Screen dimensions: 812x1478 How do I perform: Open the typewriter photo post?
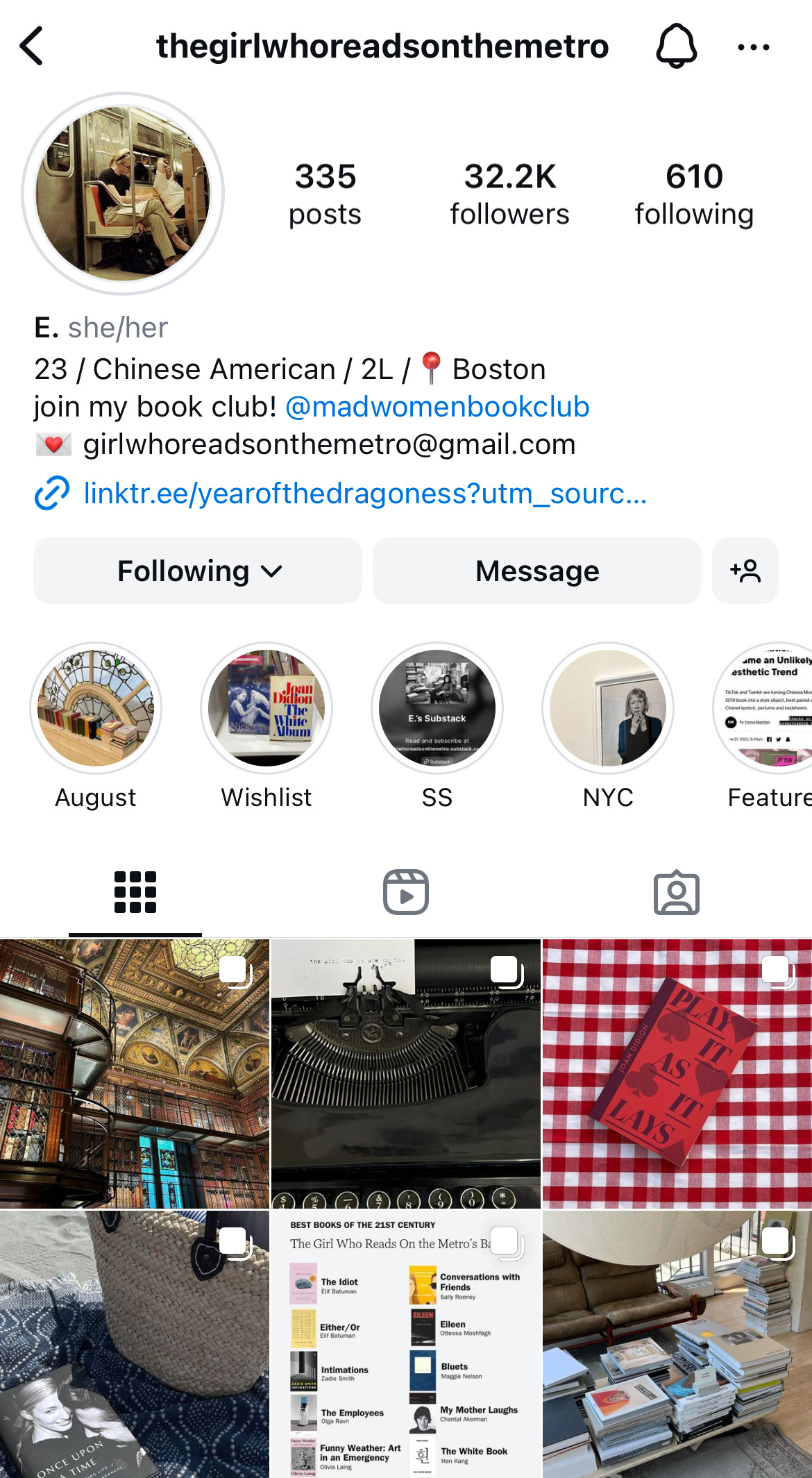pos(406,1073)
